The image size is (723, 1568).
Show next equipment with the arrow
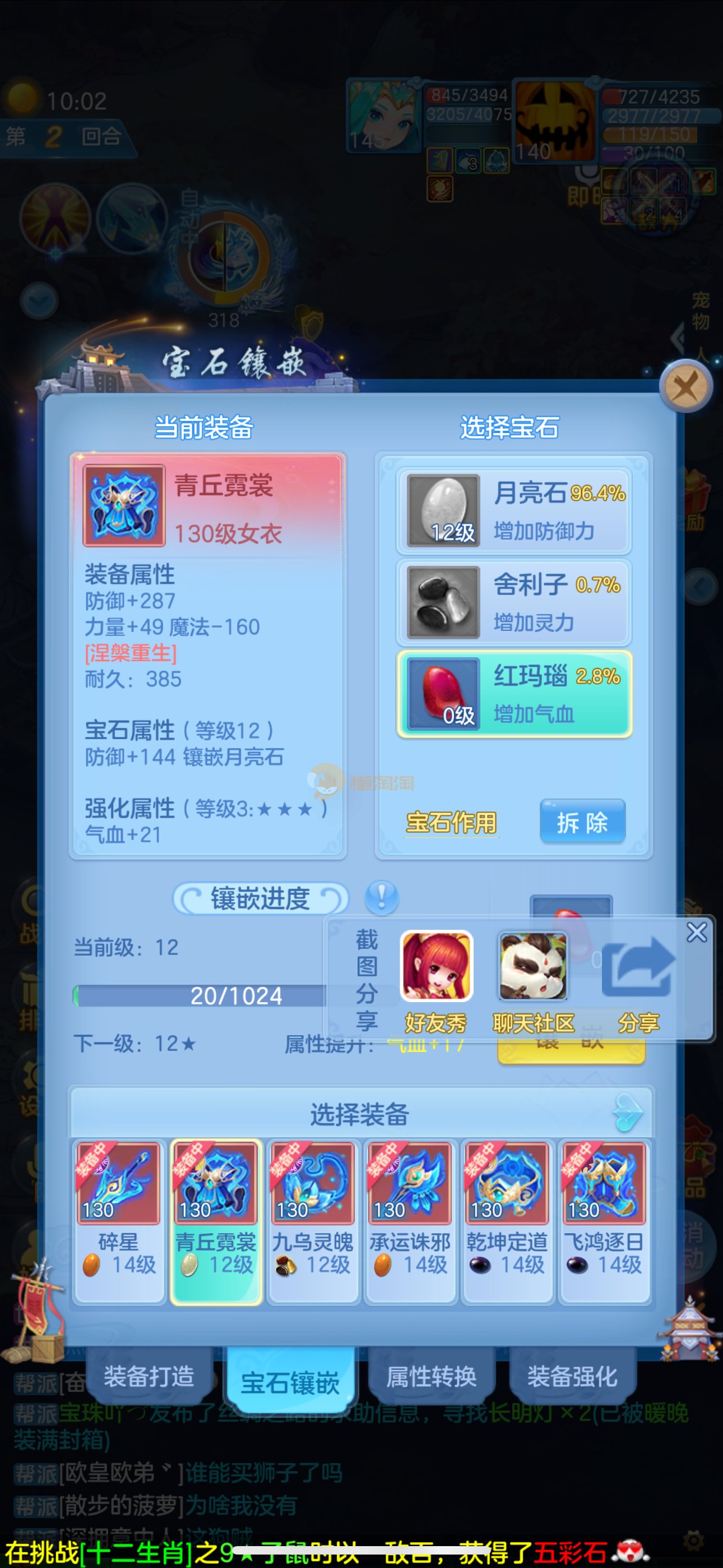tap(628, 1113)
